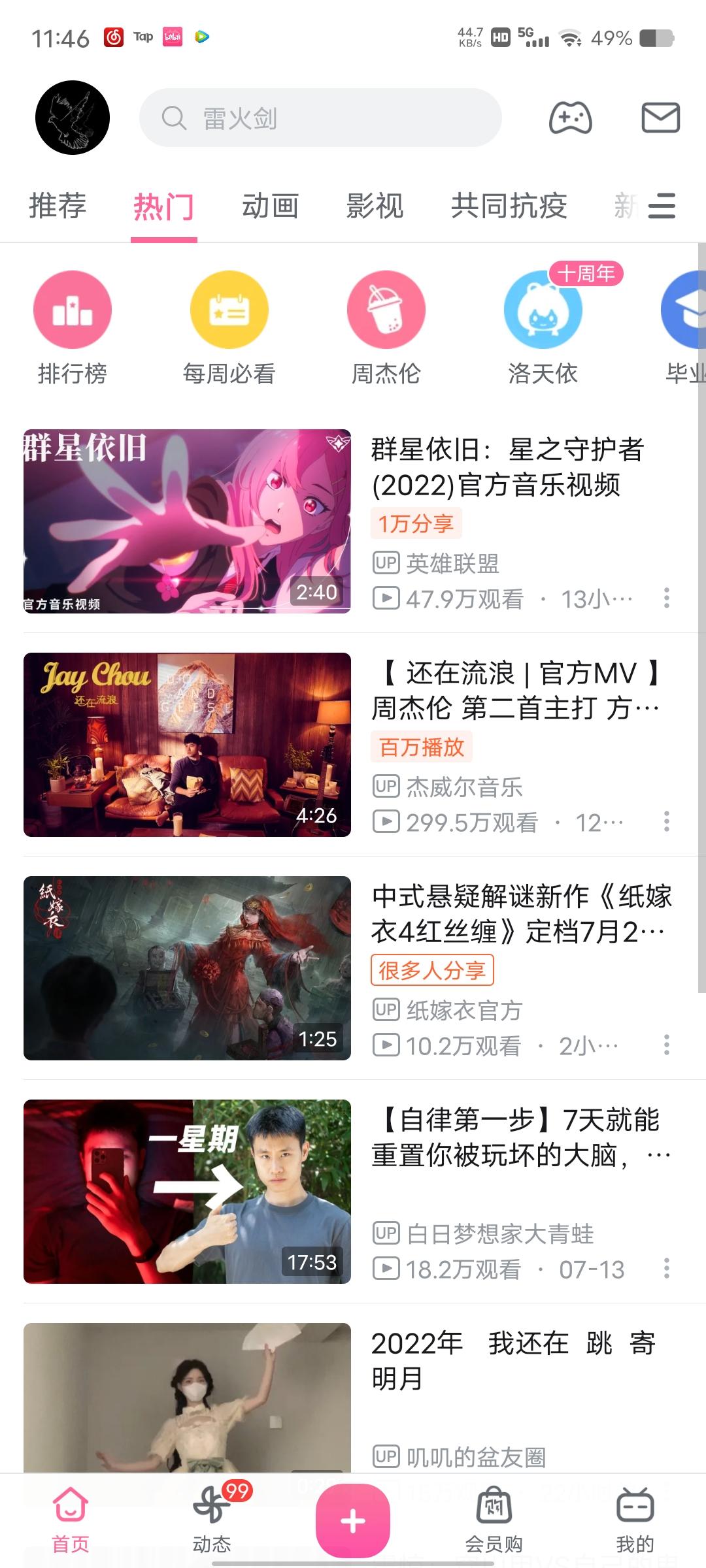Switch to the 推荐 tab
706x1568 pixels.
(x=58, y=206)
